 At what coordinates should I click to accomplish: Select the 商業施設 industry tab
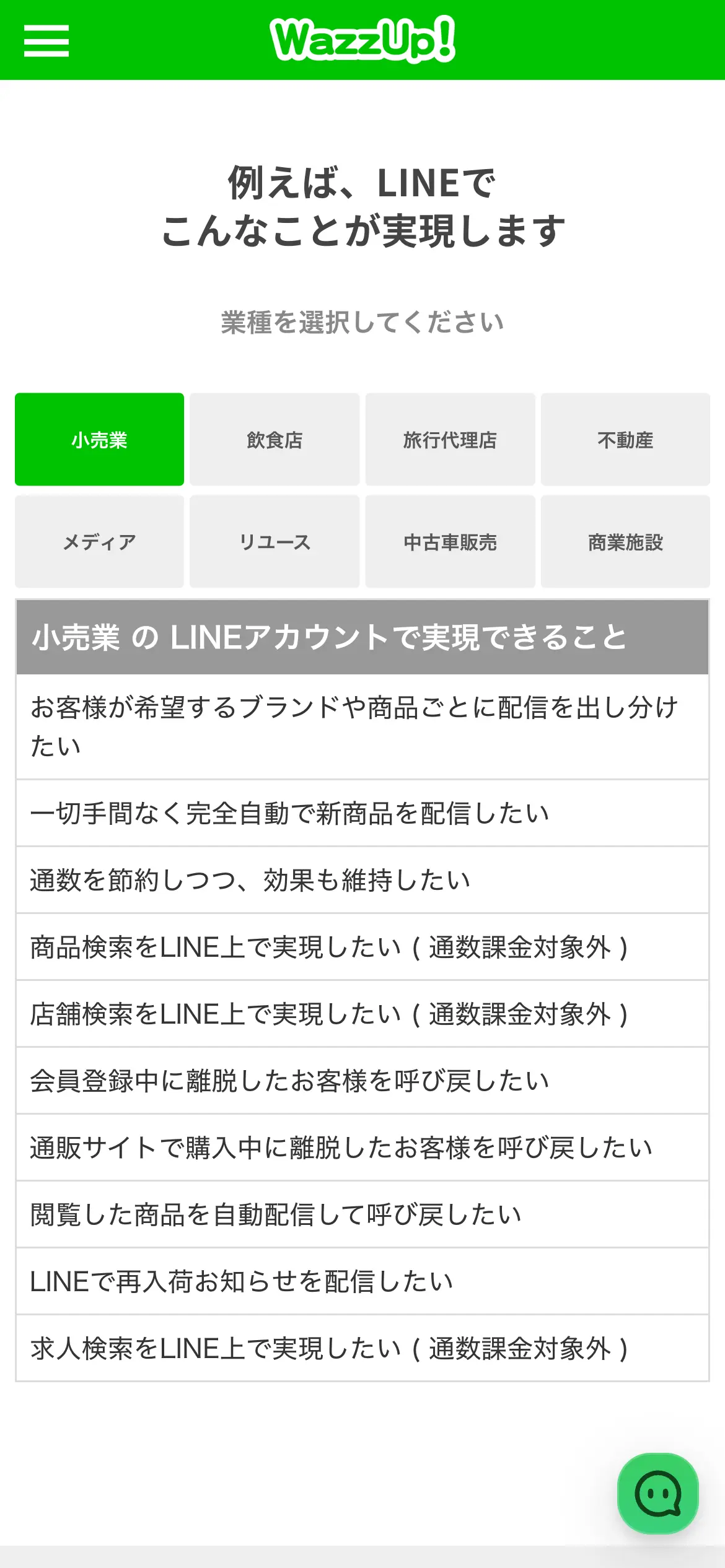click(x=625, y=541)
